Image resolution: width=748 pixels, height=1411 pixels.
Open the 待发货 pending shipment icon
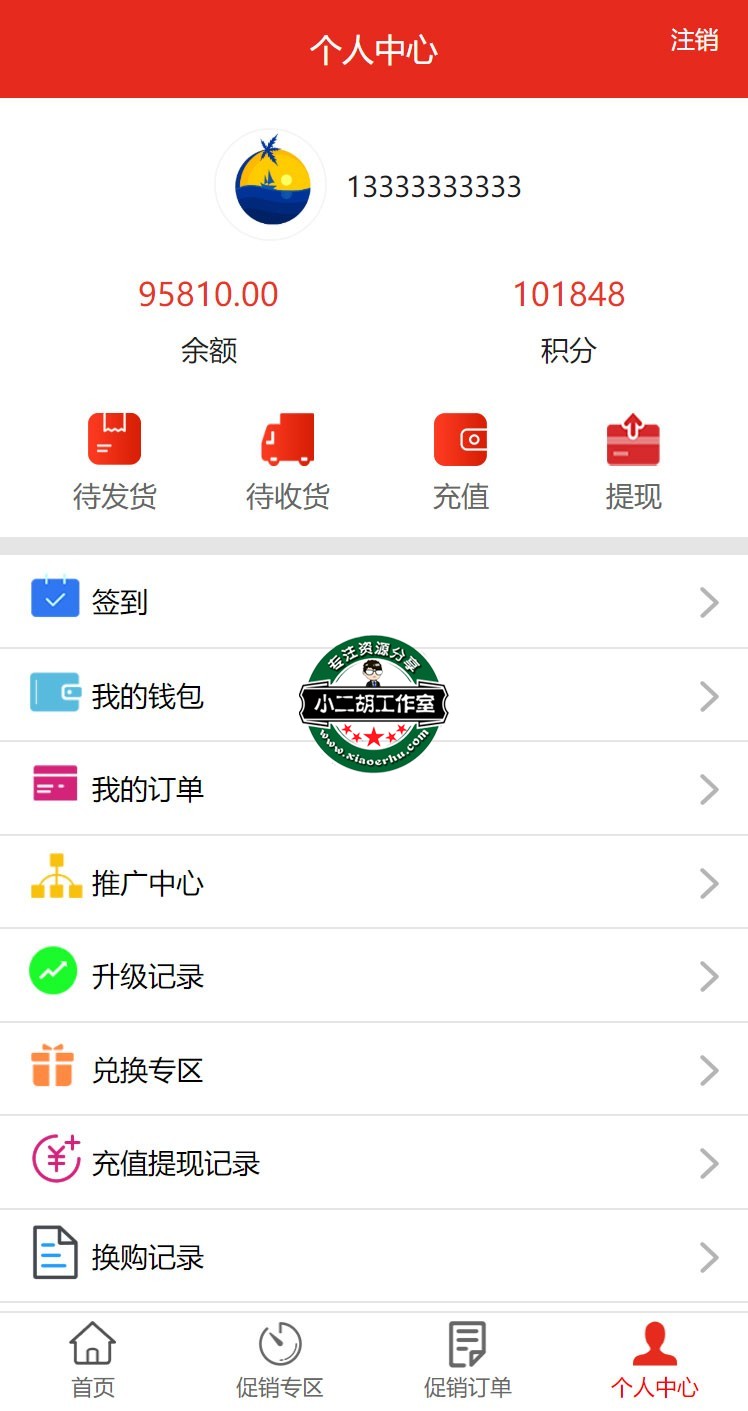coord(114,438)
